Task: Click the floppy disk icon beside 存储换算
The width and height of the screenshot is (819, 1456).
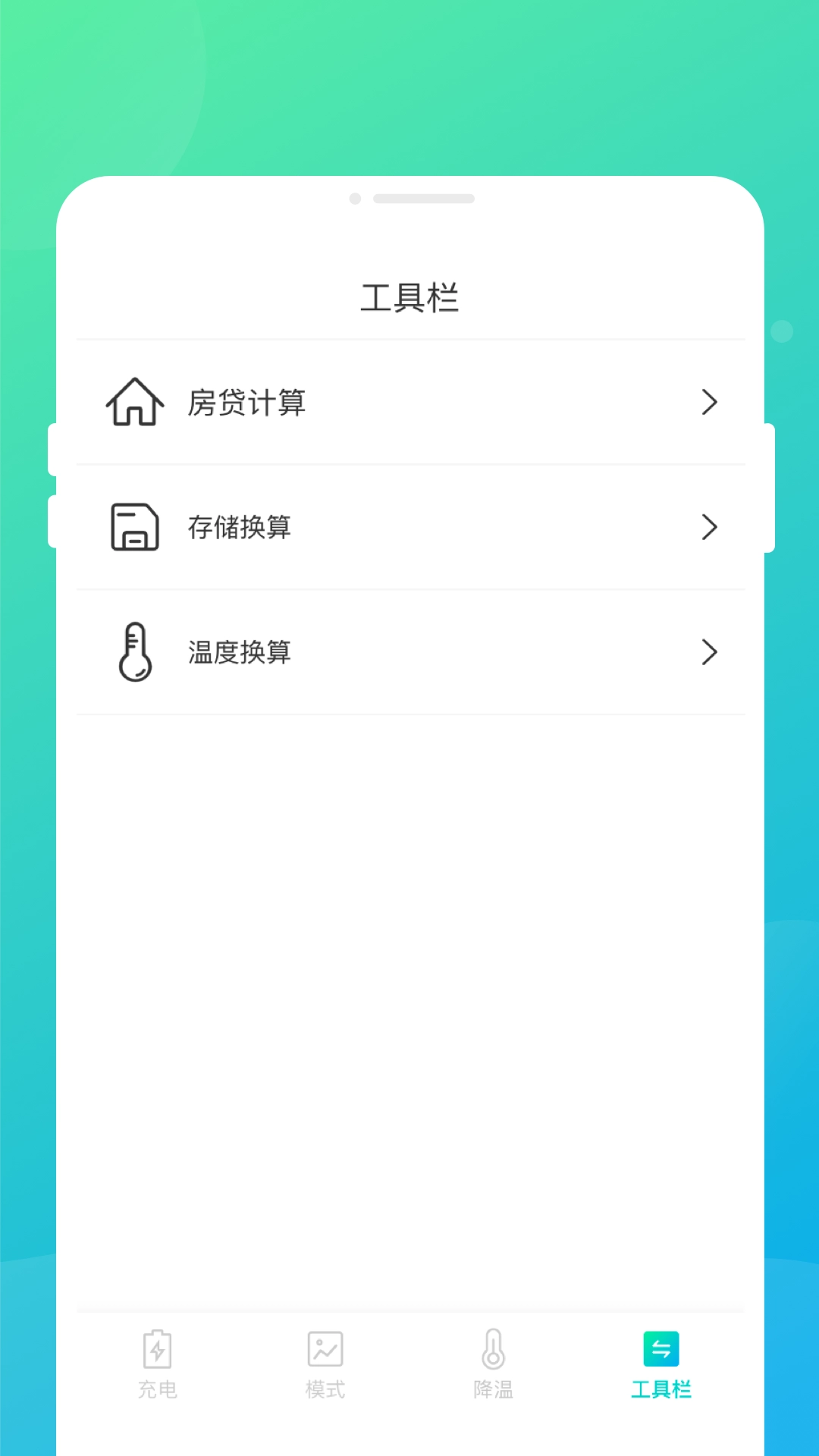Action: coord(136,527)
